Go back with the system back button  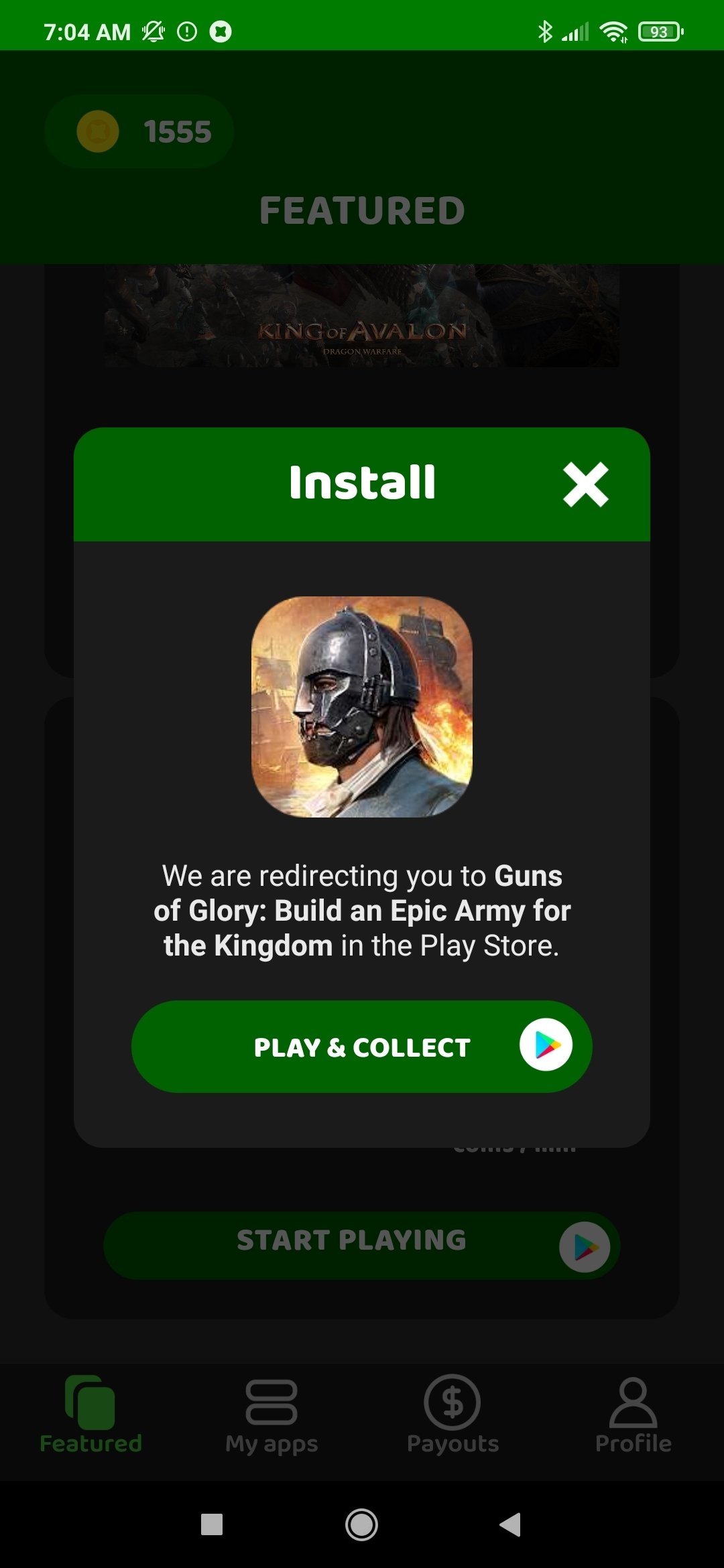click(x=510, y=1524)
